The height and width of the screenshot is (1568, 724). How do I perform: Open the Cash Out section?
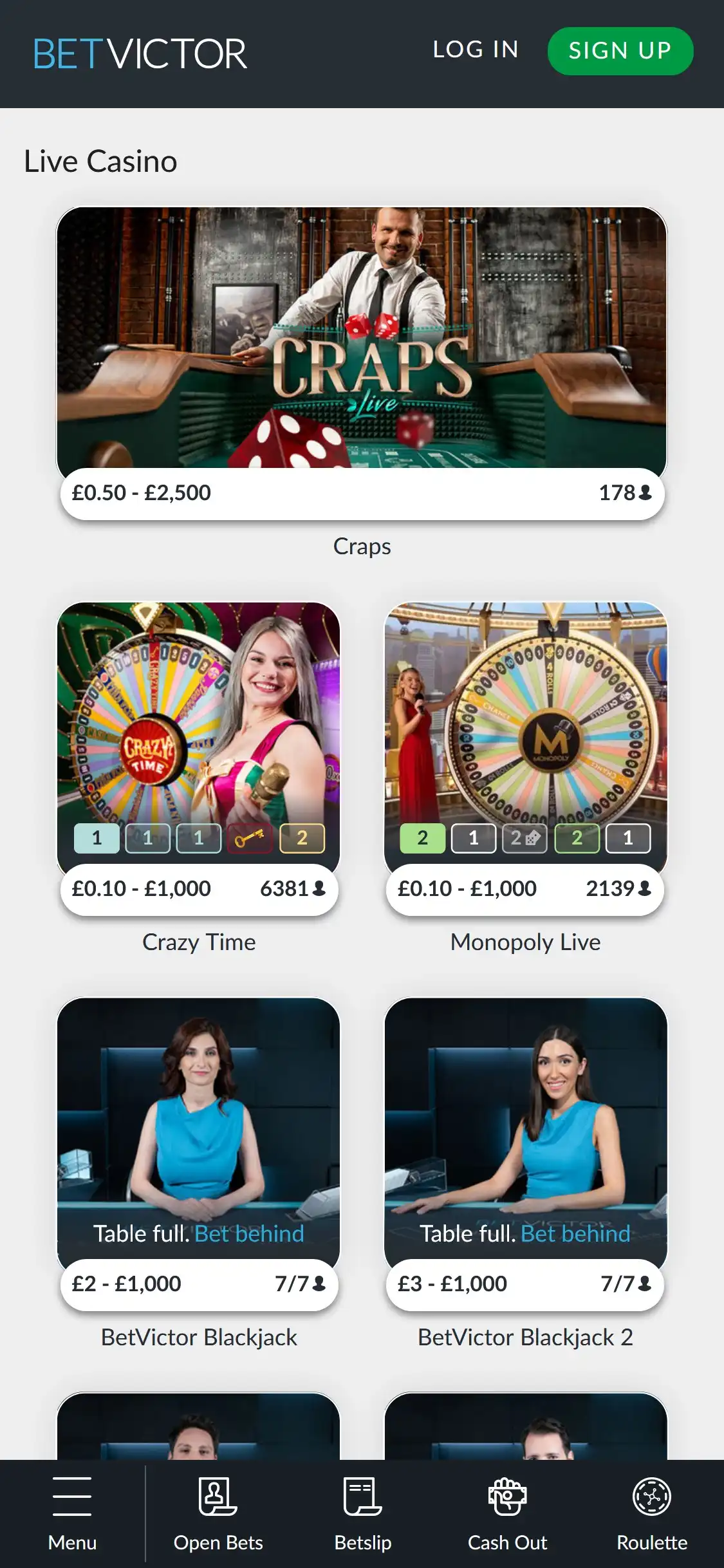point(507,1513)
